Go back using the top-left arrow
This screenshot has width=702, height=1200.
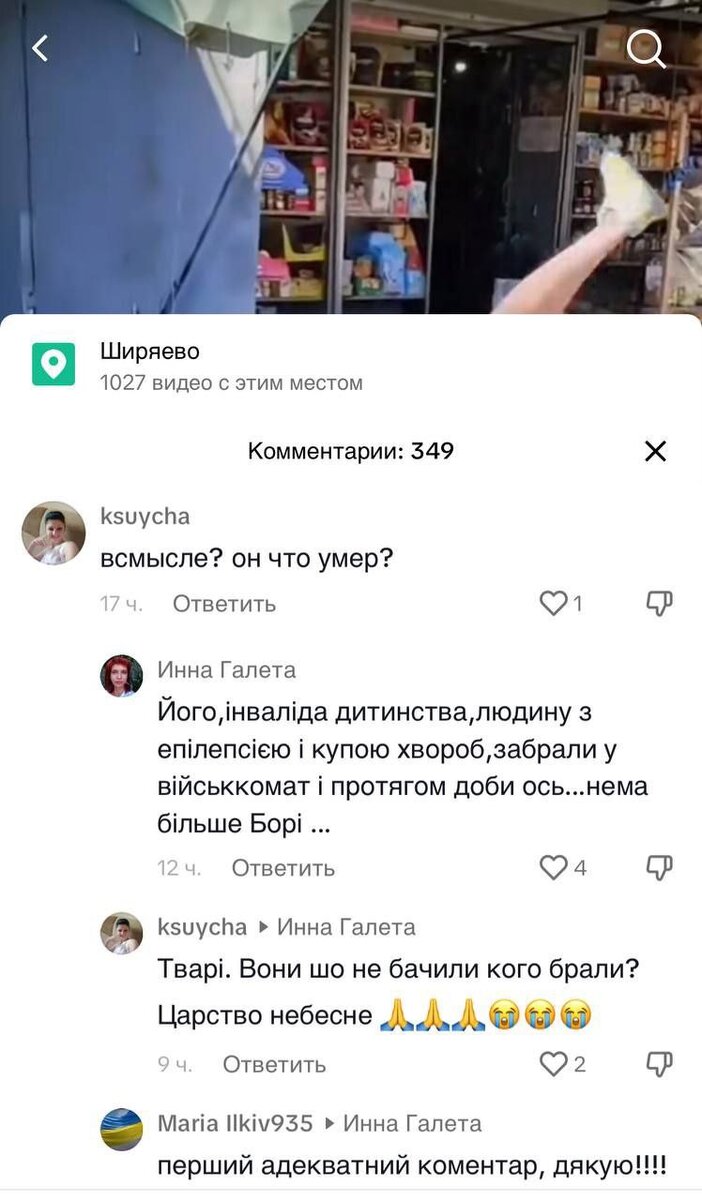coord(40,47)
